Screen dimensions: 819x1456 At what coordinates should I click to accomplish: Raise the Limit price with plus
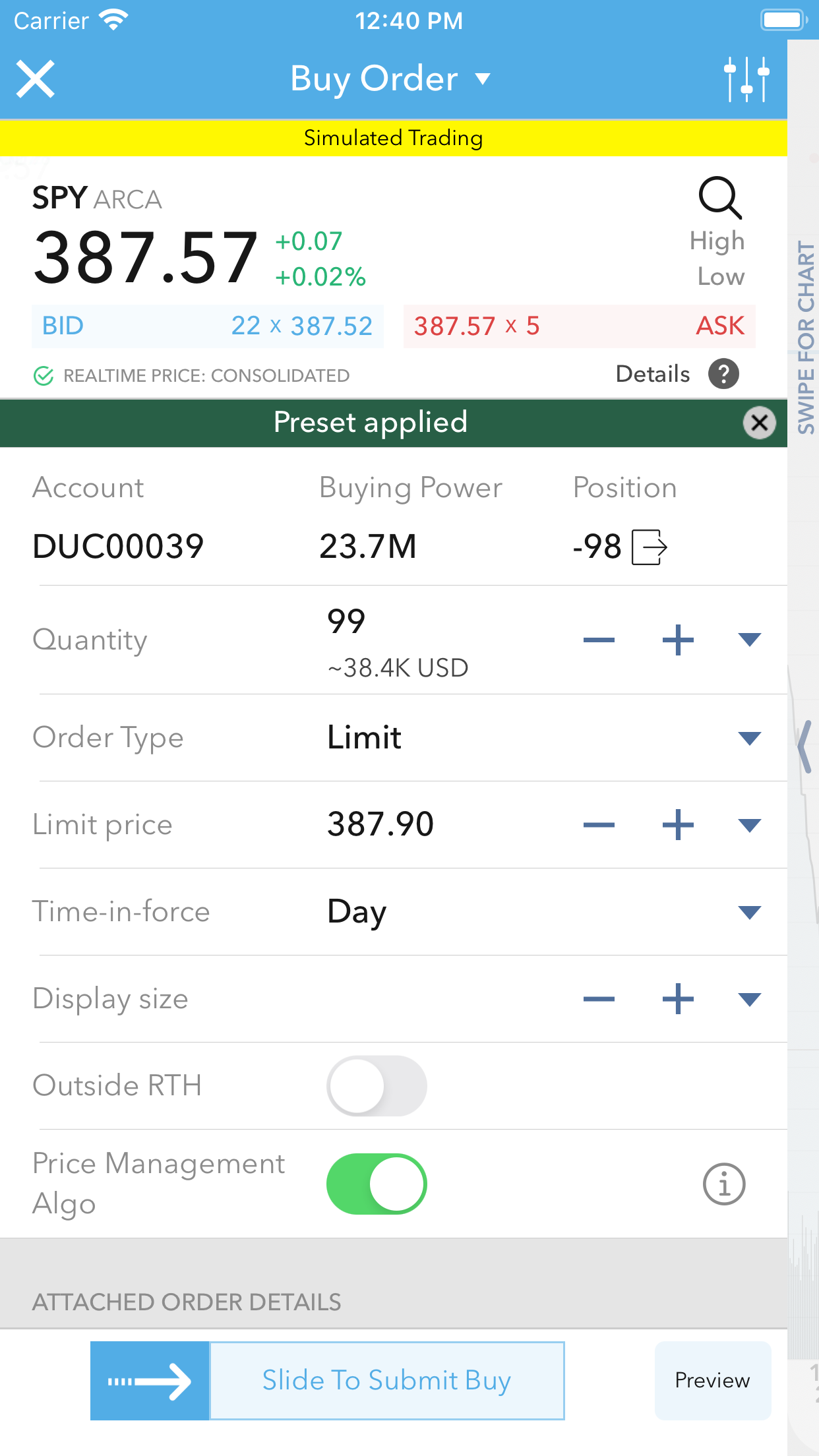point(678,824)
